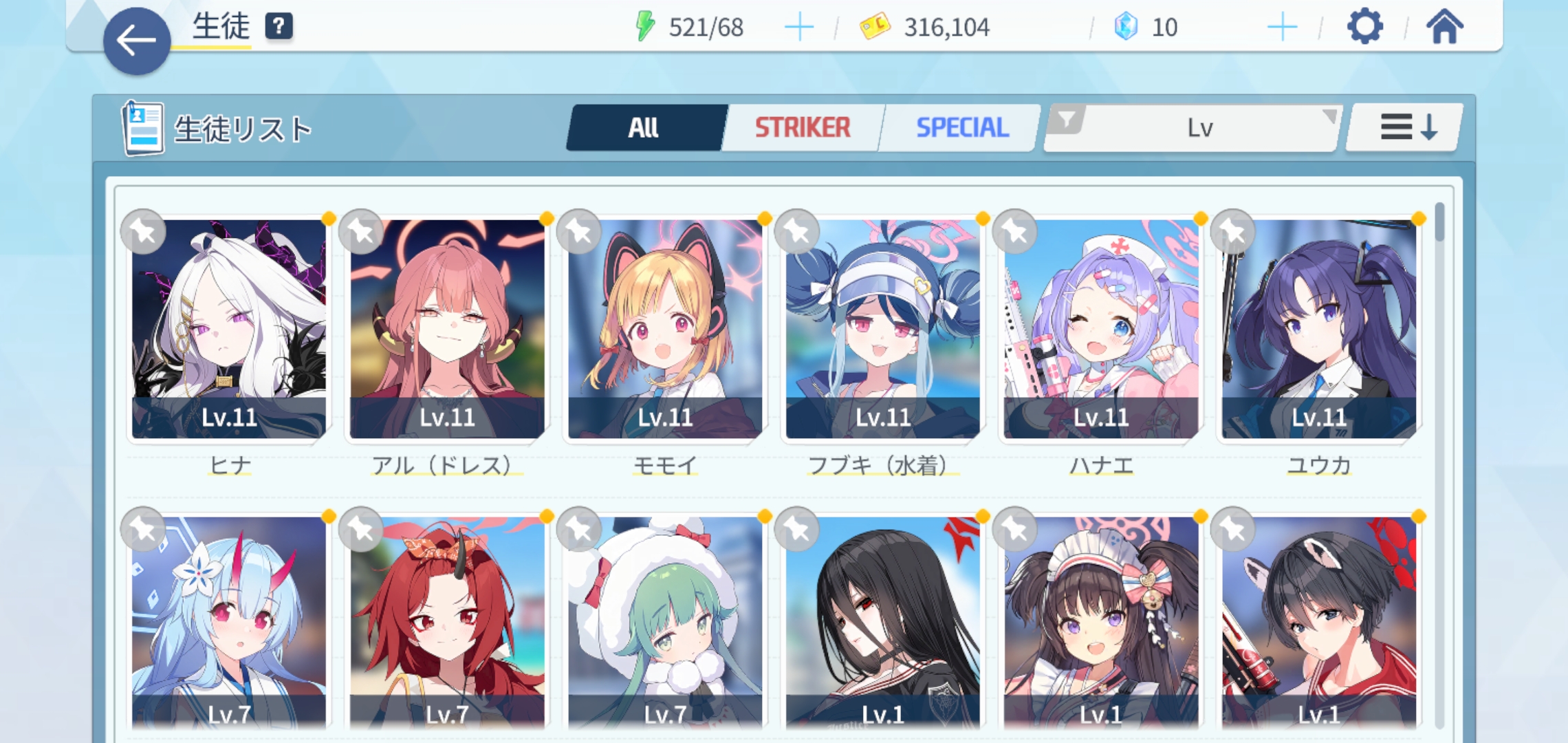Add gems with the plus button
Viewport: 1568px width, 743px height.
click(x=1281, y=28)
